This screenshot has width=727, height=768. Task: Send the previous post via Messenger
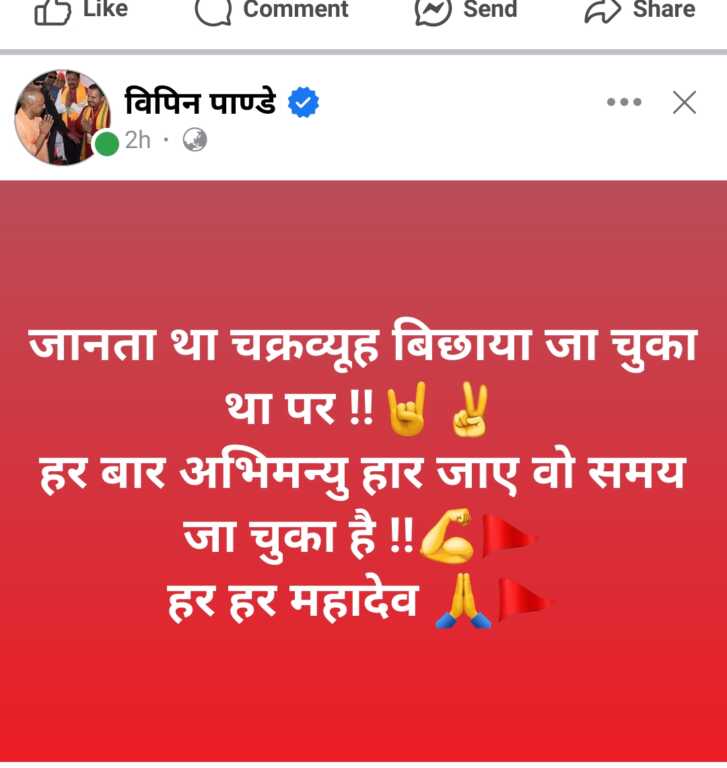[x=466, y=10]
